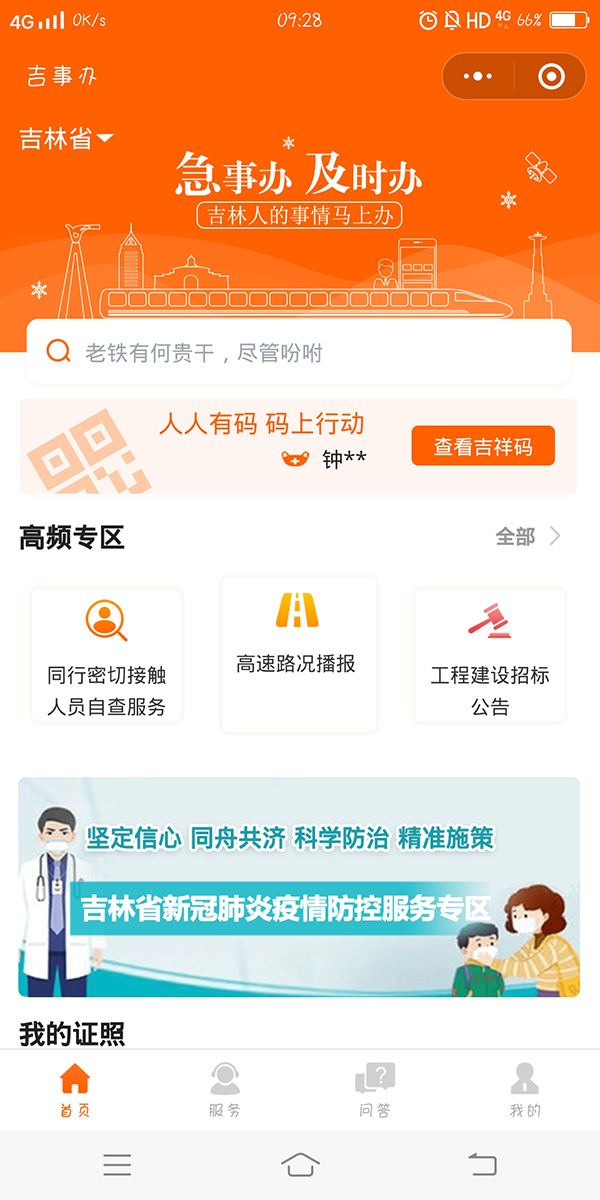Image resolution: width=600 pixels, height=1200 pixels.
Task: Tap the system back button
Action: coord(482,1164)
